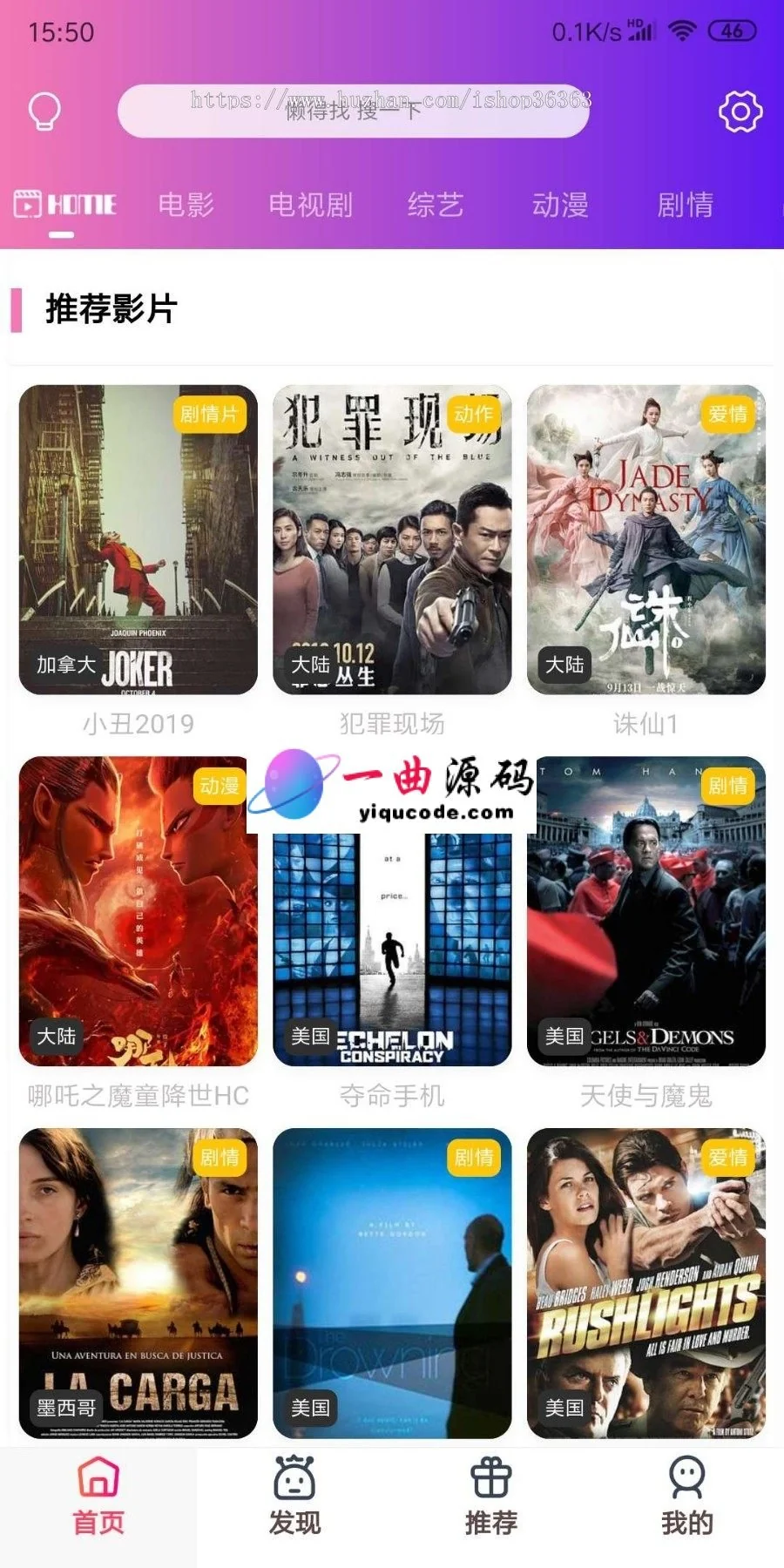The image size is (784, 1568).
Task: Select the 综艺 tab
Action: [x=435, y=205]
